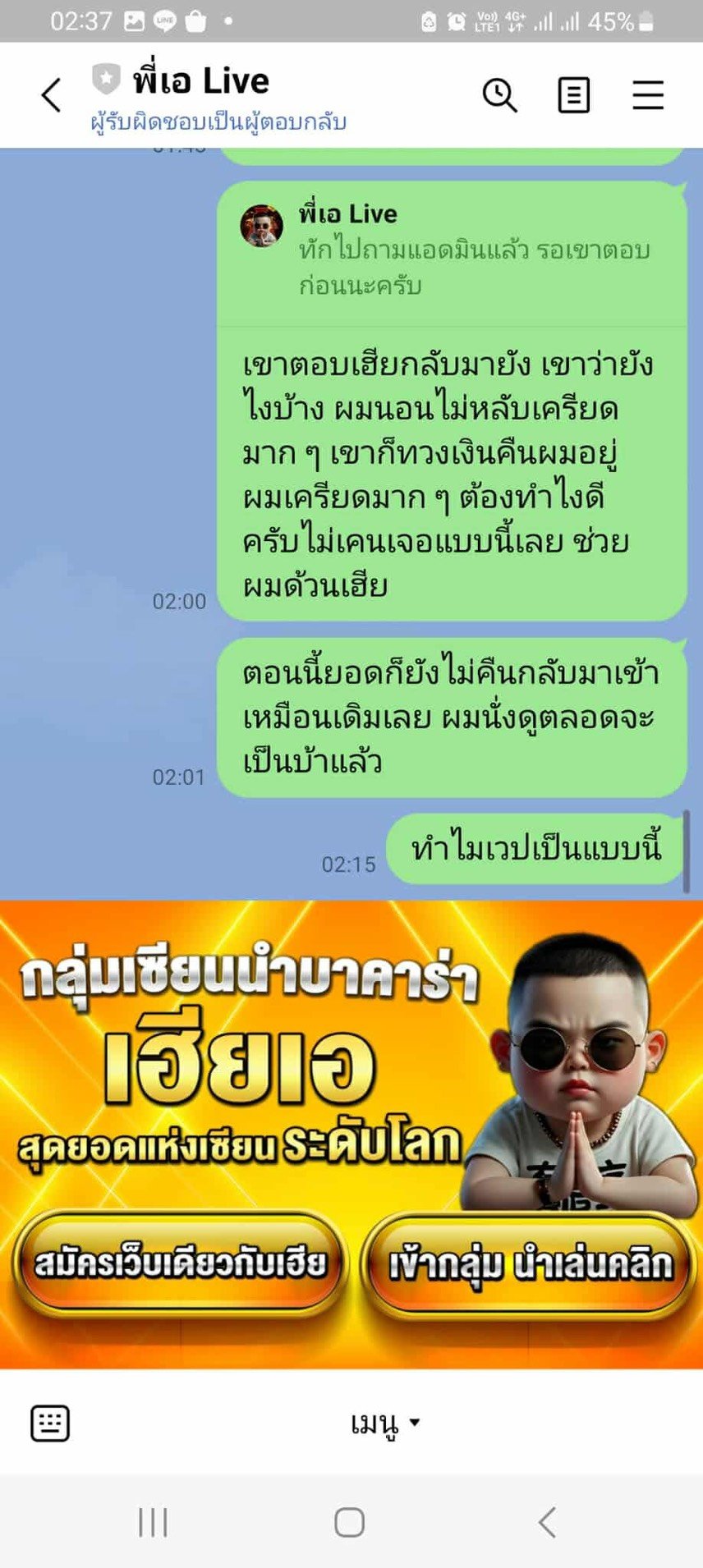Open the hamburger chat menu
This screenshot has width=703, height=1568.
648,95
